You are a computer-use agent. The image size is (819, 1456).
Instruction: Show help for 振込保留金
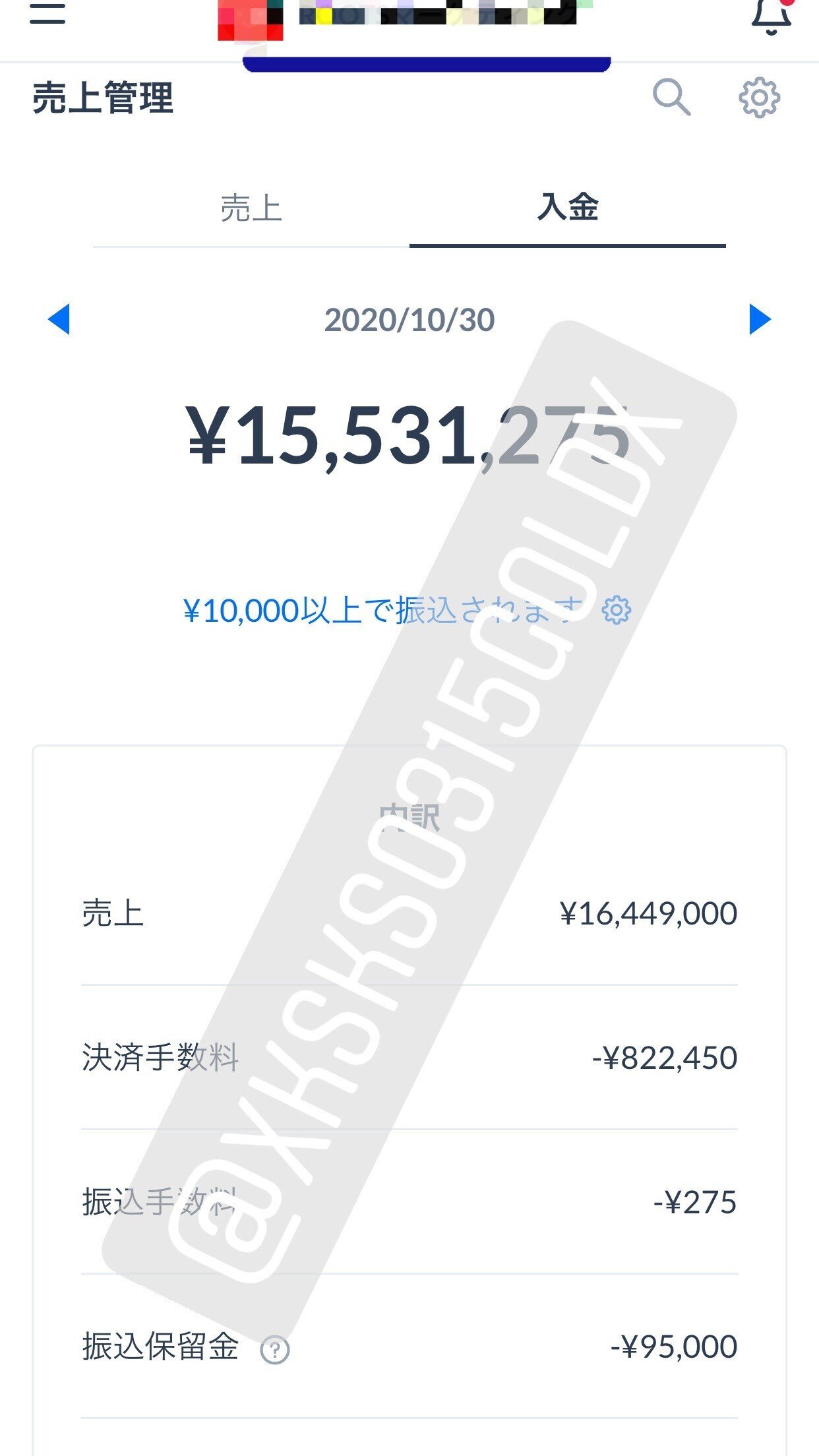point(275,1350)
